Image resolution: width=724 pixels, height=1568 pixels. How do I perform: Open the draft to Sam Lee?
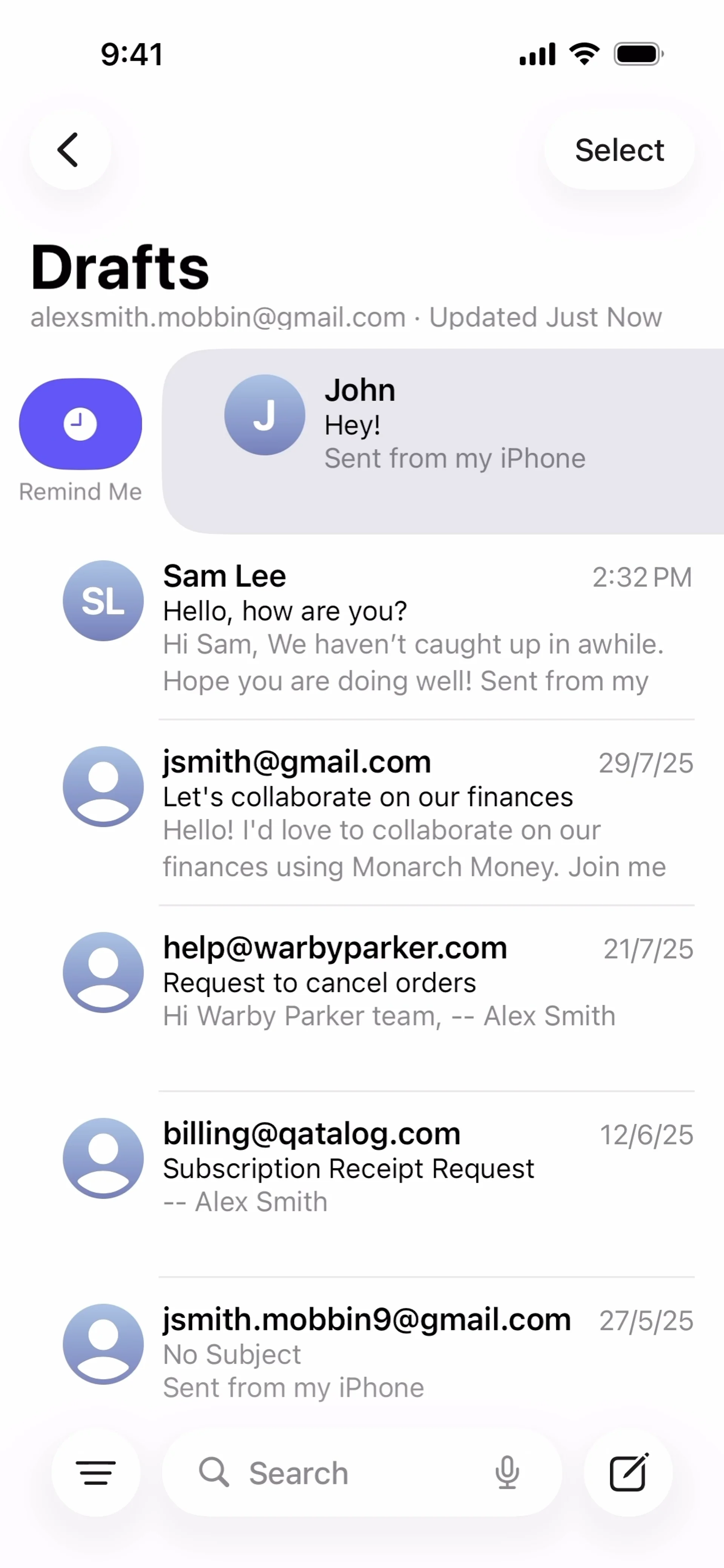(x=414, y=627)
